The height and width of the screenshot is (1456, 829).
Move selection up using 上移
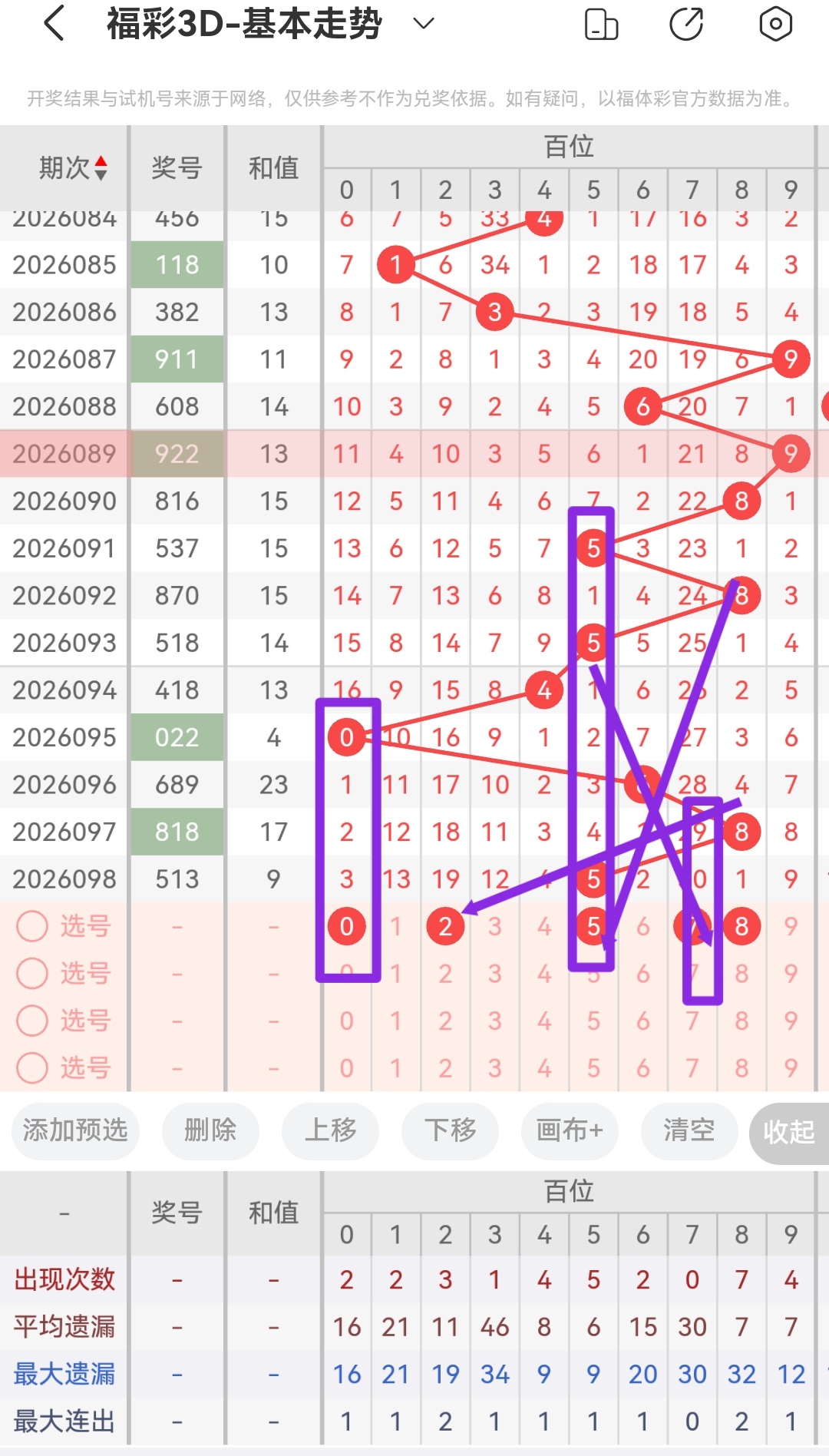(330, 1131)
